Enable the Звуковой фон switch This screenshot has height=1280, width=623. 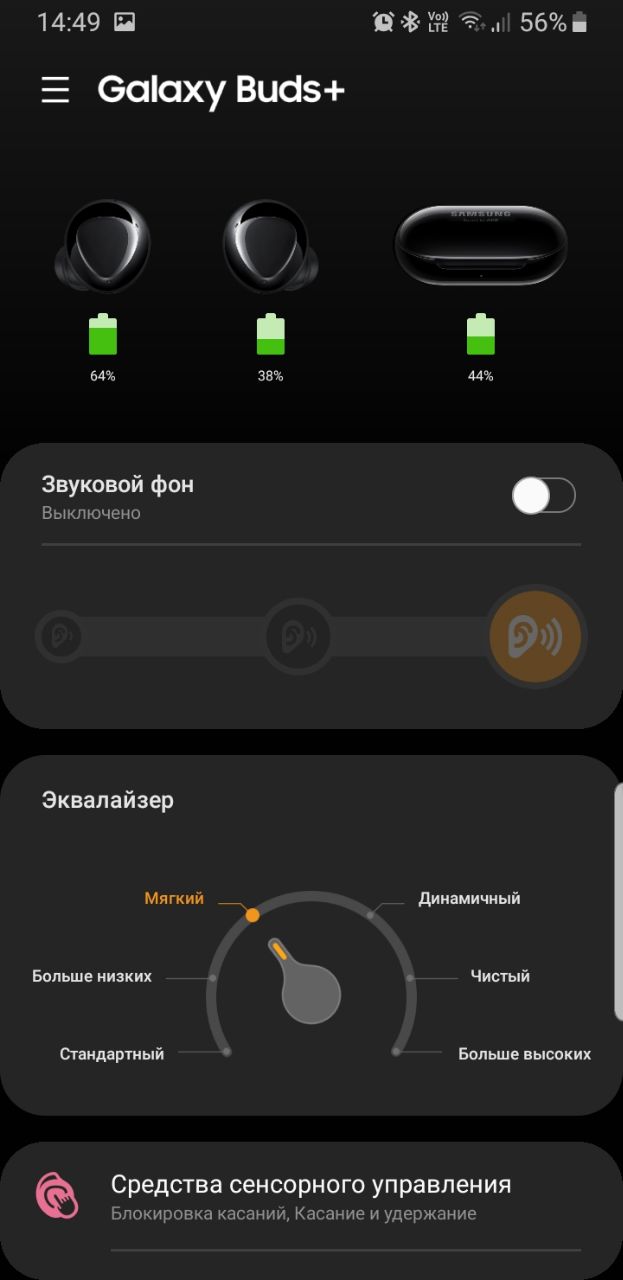[543, 495]
